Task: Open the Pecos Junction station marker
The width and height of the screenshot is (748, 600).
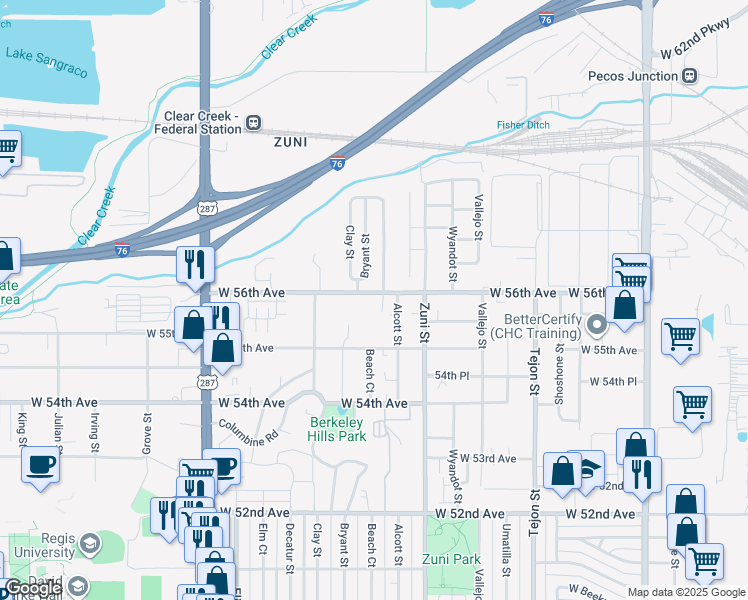Action: (689, 76)
